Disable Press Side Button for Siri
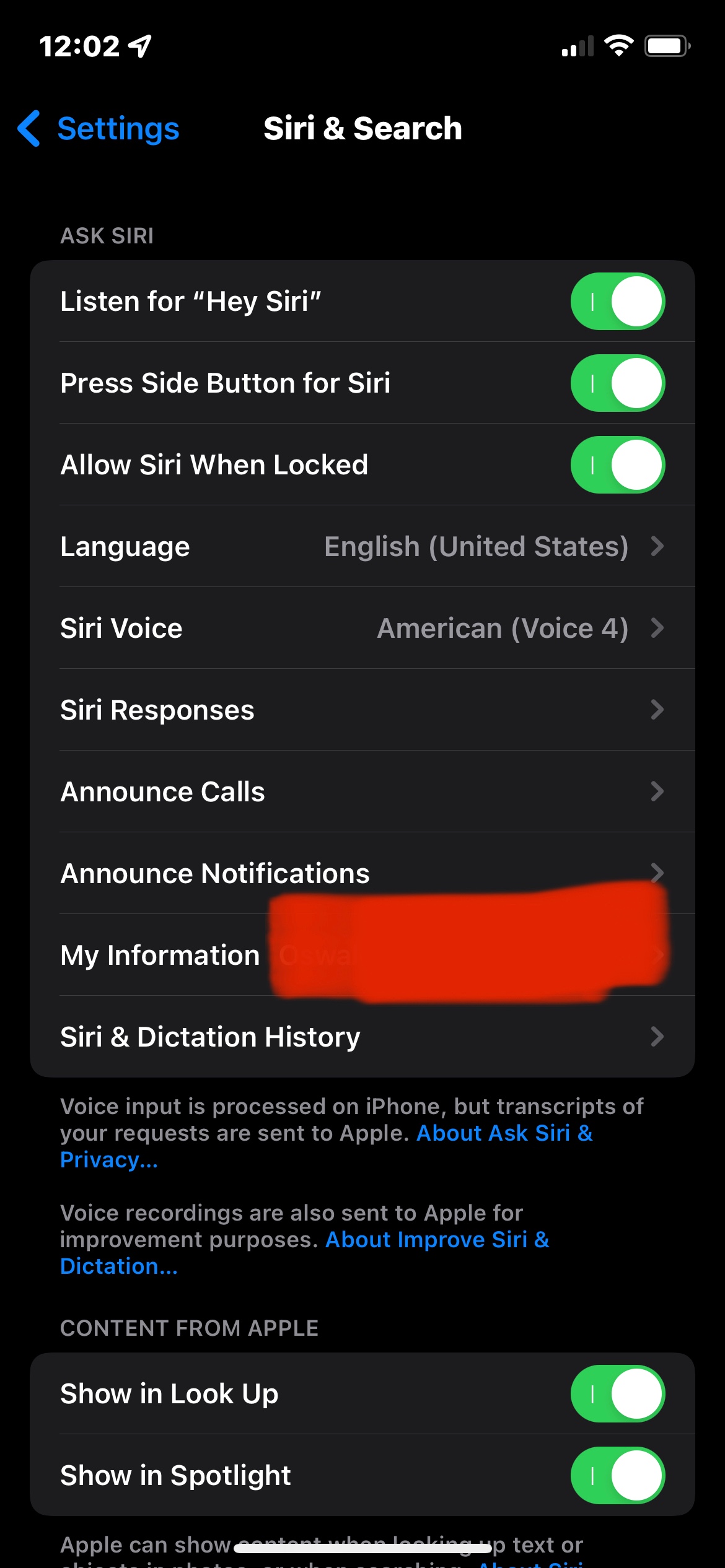Image resolution: width=725 pixels, height=1568 pixels. [x=617, y=383]
